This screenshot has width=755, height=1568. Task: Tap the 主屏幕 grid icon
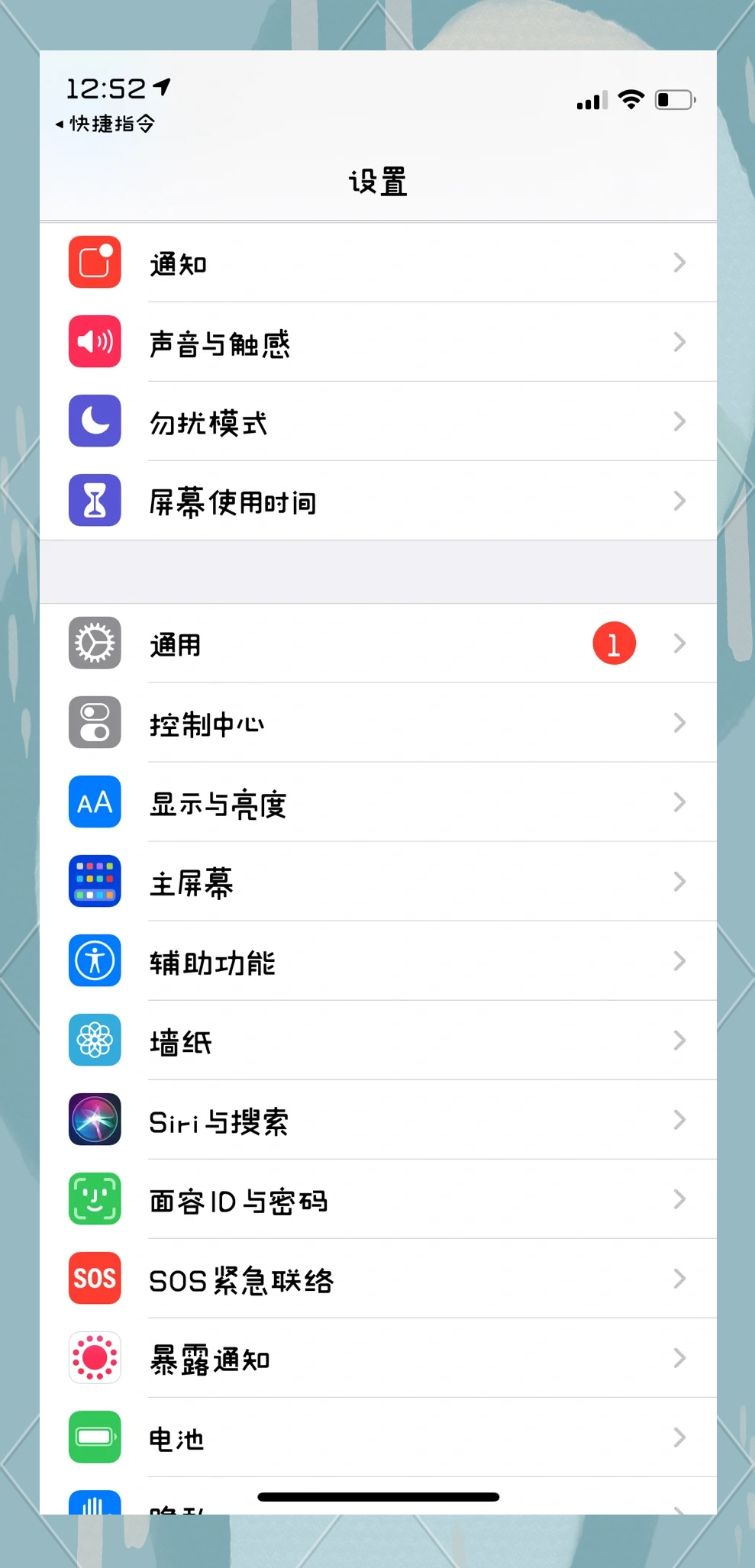pos(94,882)
